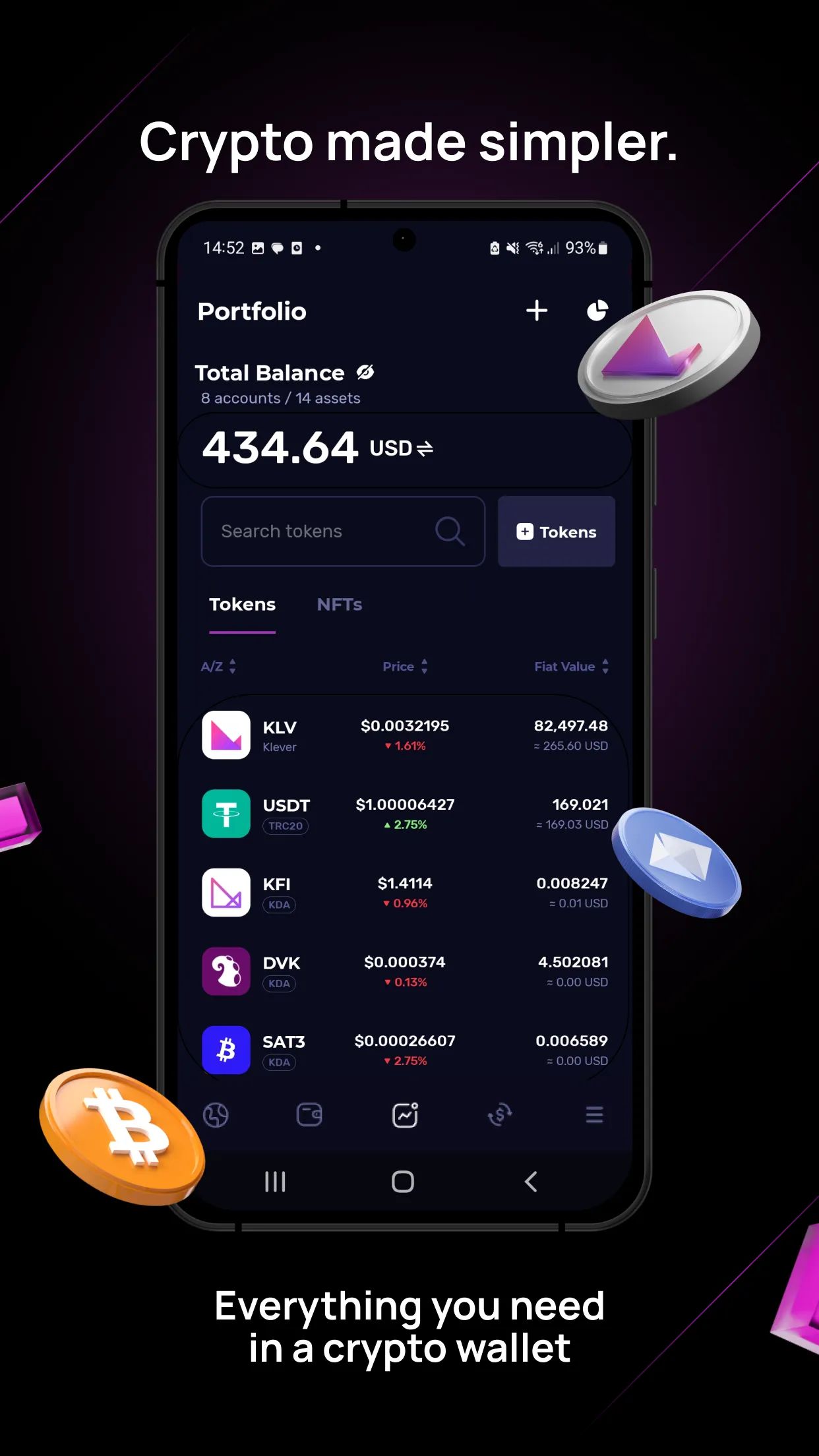The height and width of the screenshot is (1456, 819).
Task: Open the Wallet icon in bottom navigation
Action: pyautogui.click(x=309, y=1115)
